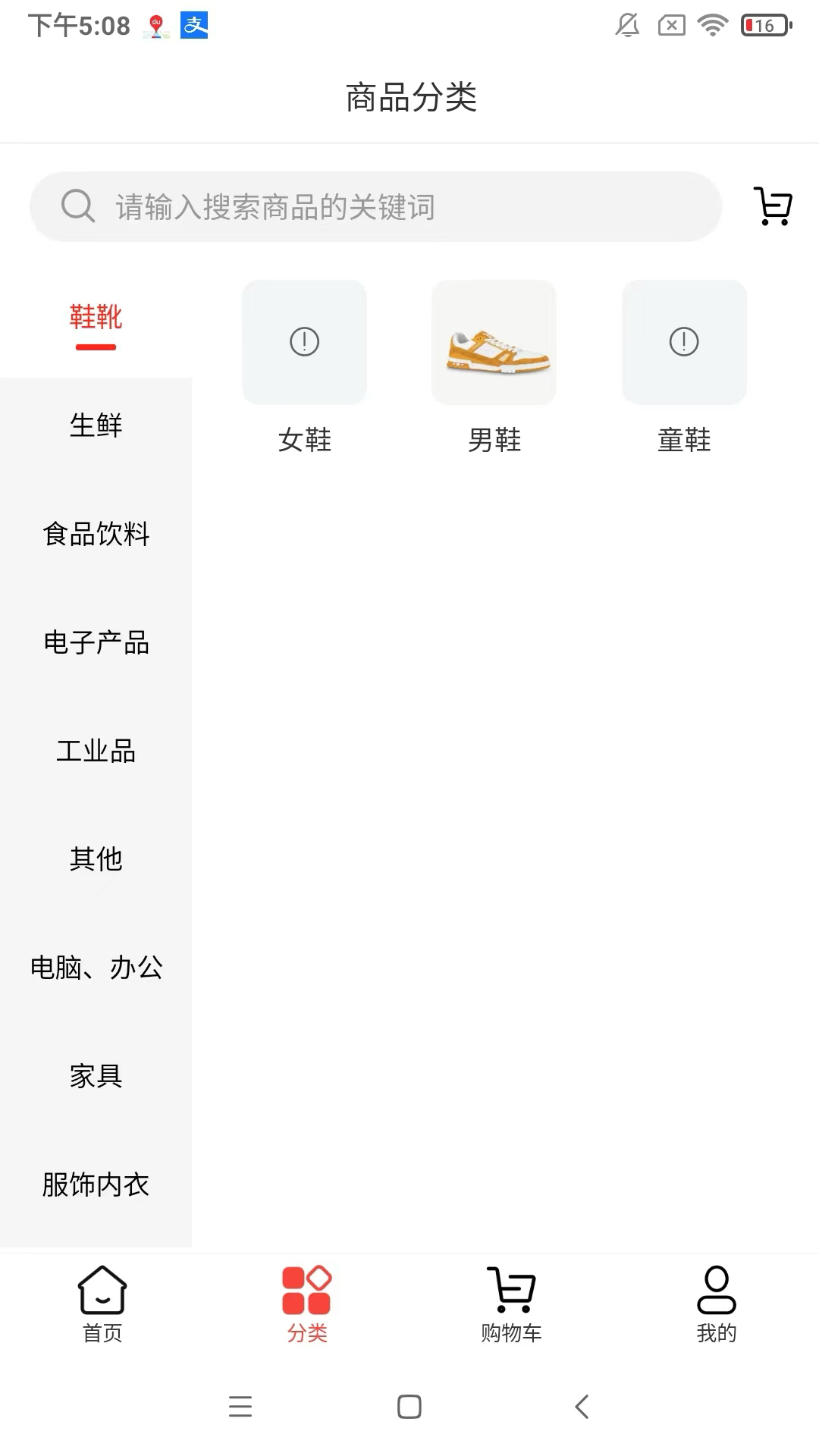Image resolution: width=819 pixels, height=1456 pixels.
Task: Select the 生鲜 category
Action: 96,425
